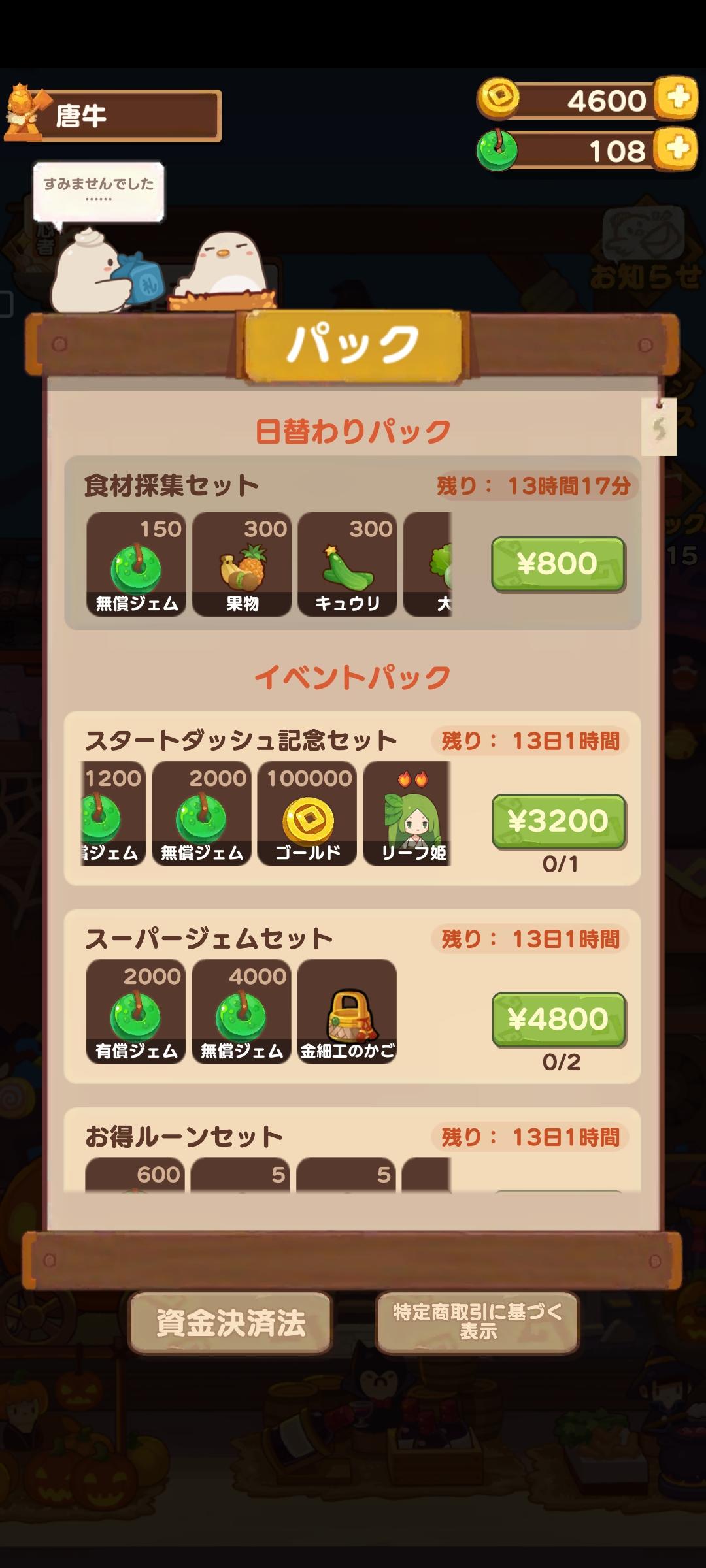Open 資金決済法 information
This screenshot has height=1568, width=706.
pyautogui.click(x=230, y=1322)
